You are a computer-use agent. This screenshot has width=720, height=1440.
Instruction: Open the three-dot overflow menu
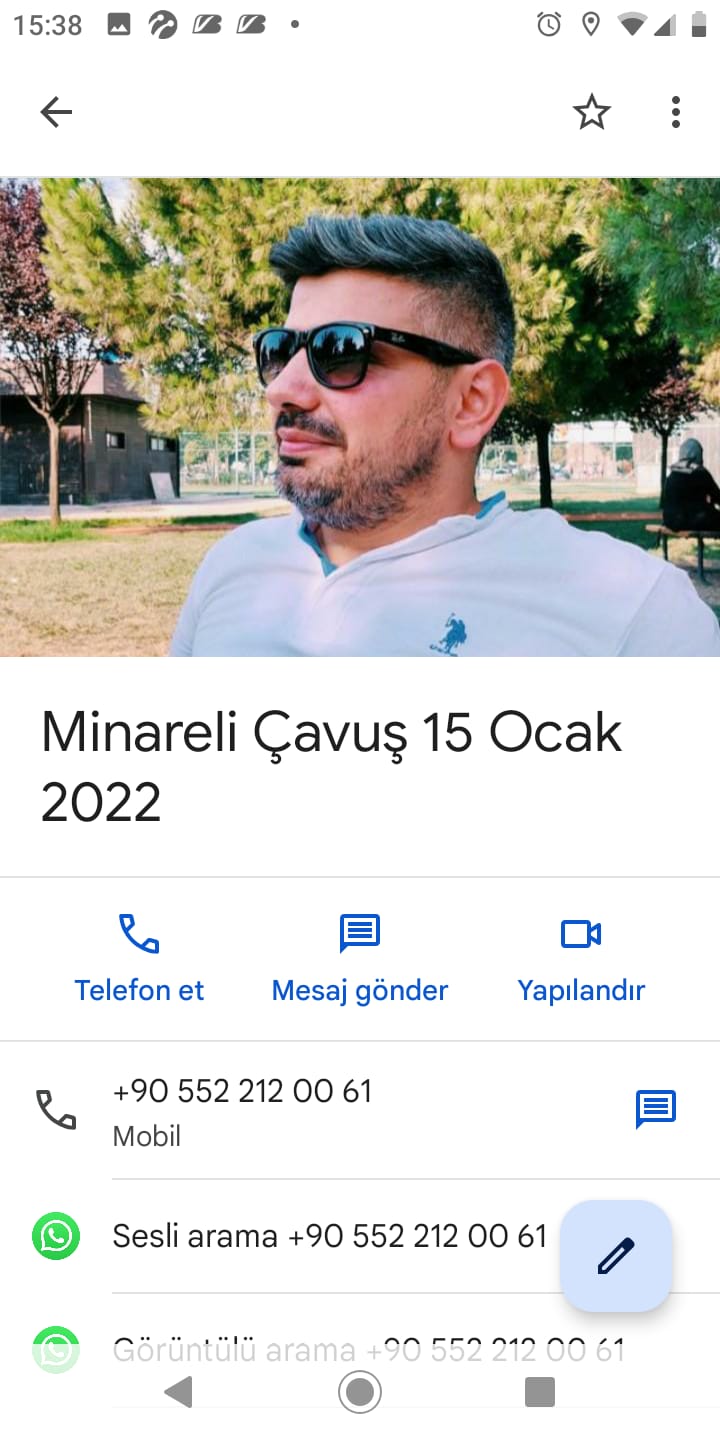click(x=676, y=112)
